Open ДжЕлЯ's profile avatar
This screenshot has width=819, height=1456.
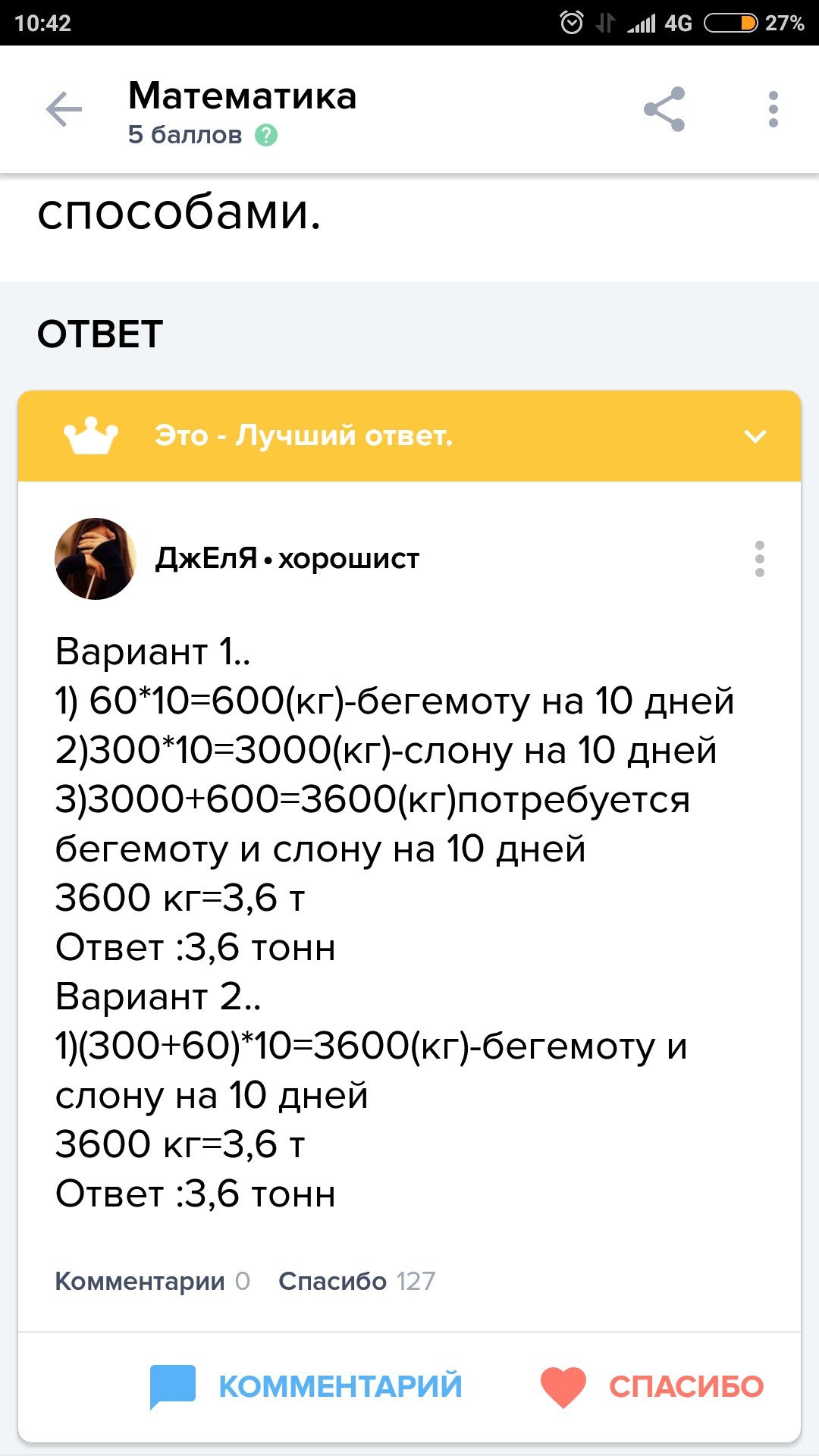pyautogui.click(x=96, y=559)
